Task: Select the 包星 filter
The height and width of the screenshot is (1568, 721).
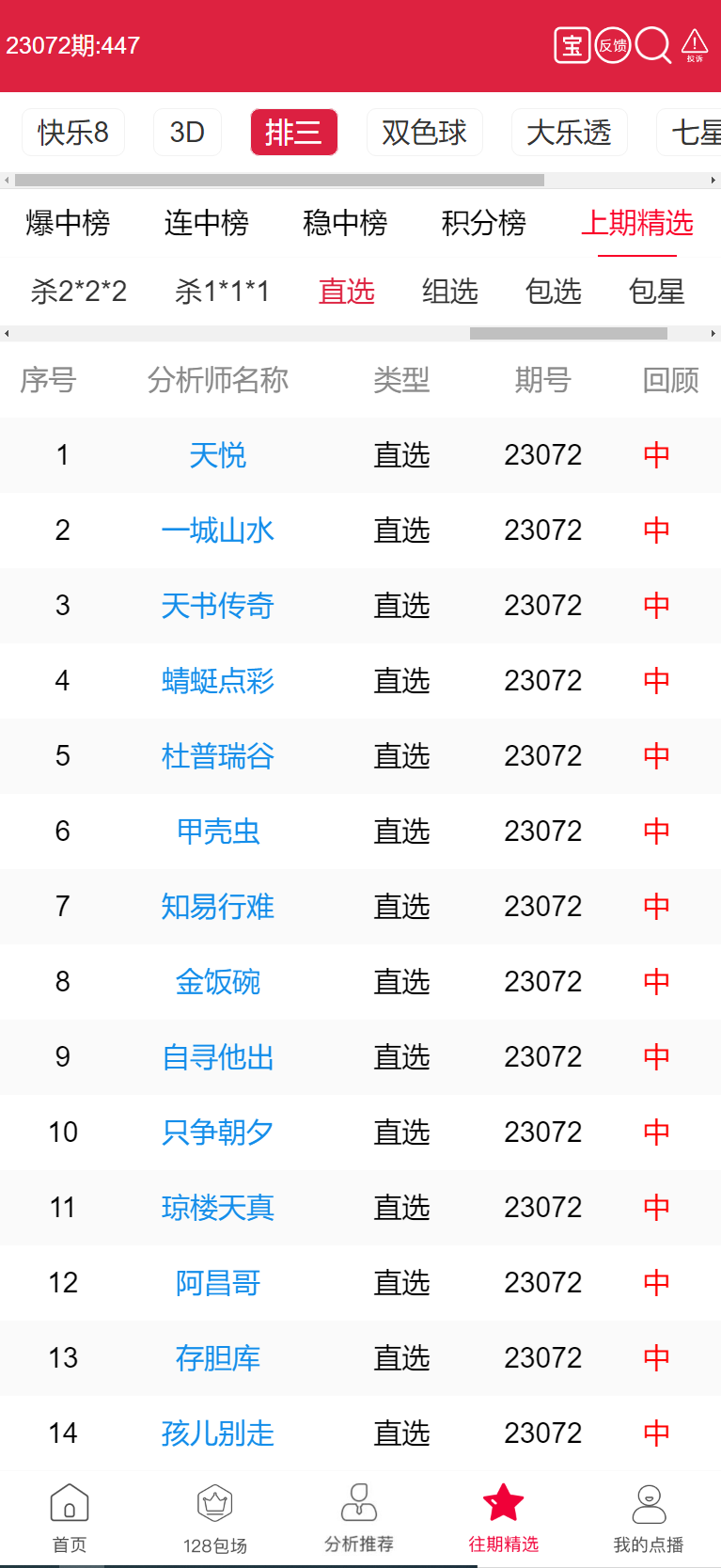Action: [657, 292]
